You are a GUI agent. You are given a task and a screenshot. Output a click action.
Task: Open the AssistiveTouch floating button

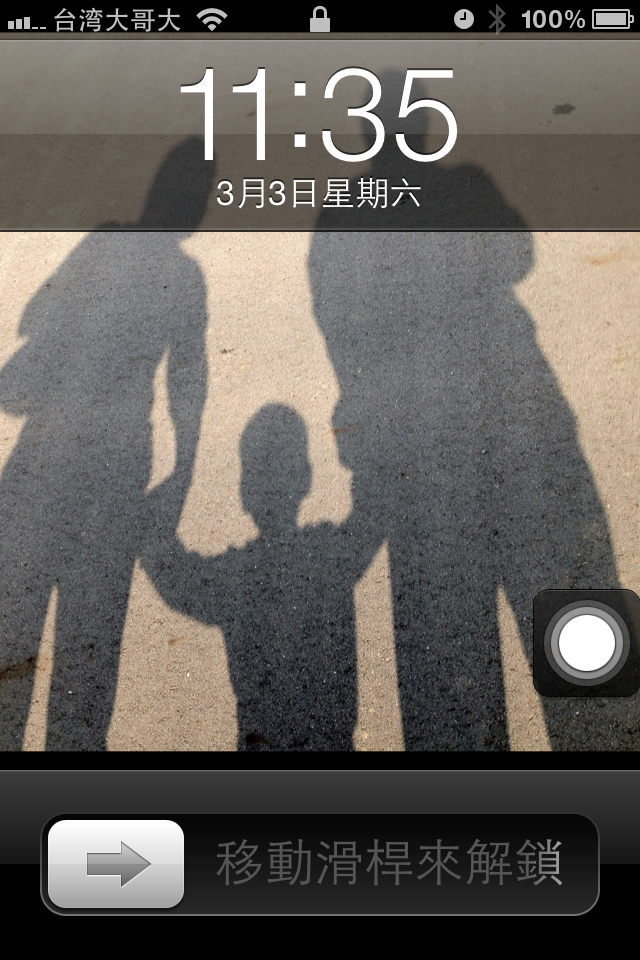[x=587, y=643]
